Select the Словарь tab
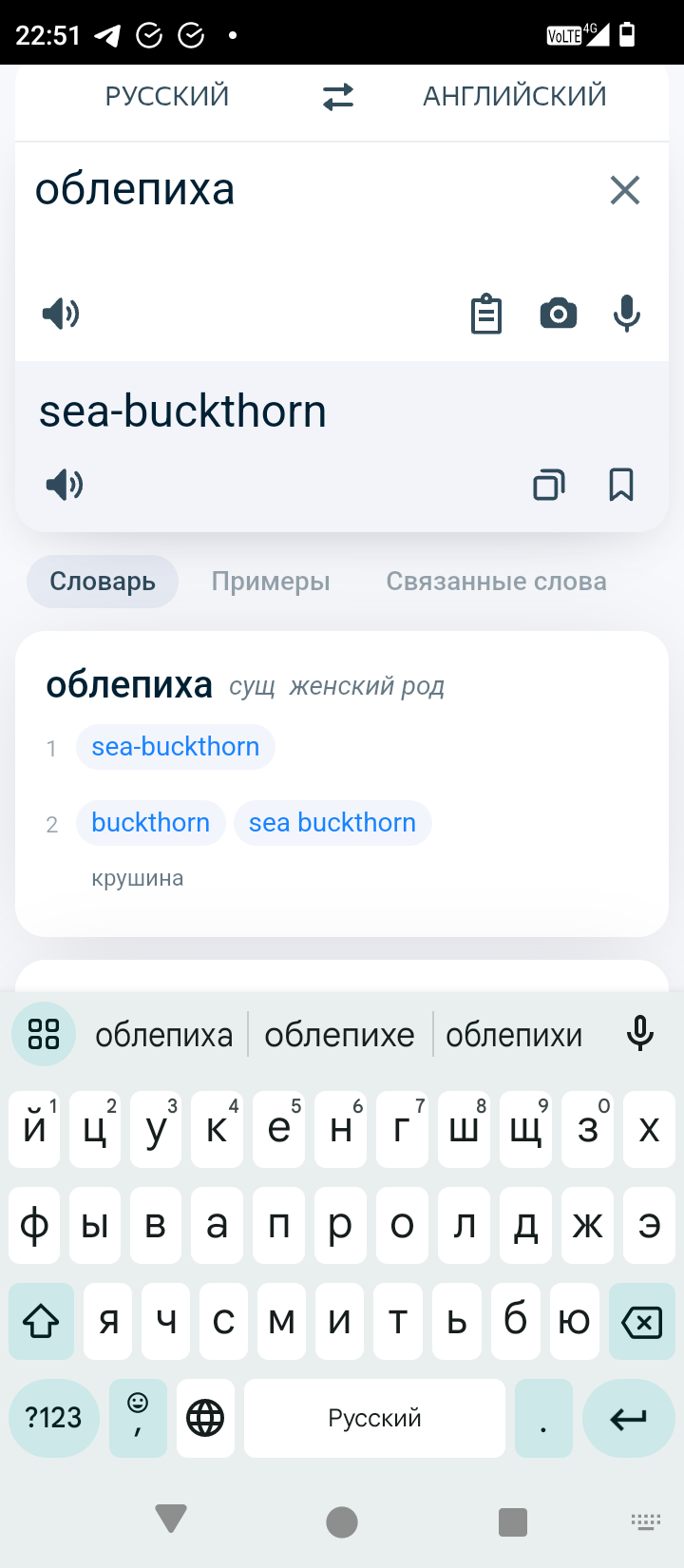684x1568 pixels. 103,582
